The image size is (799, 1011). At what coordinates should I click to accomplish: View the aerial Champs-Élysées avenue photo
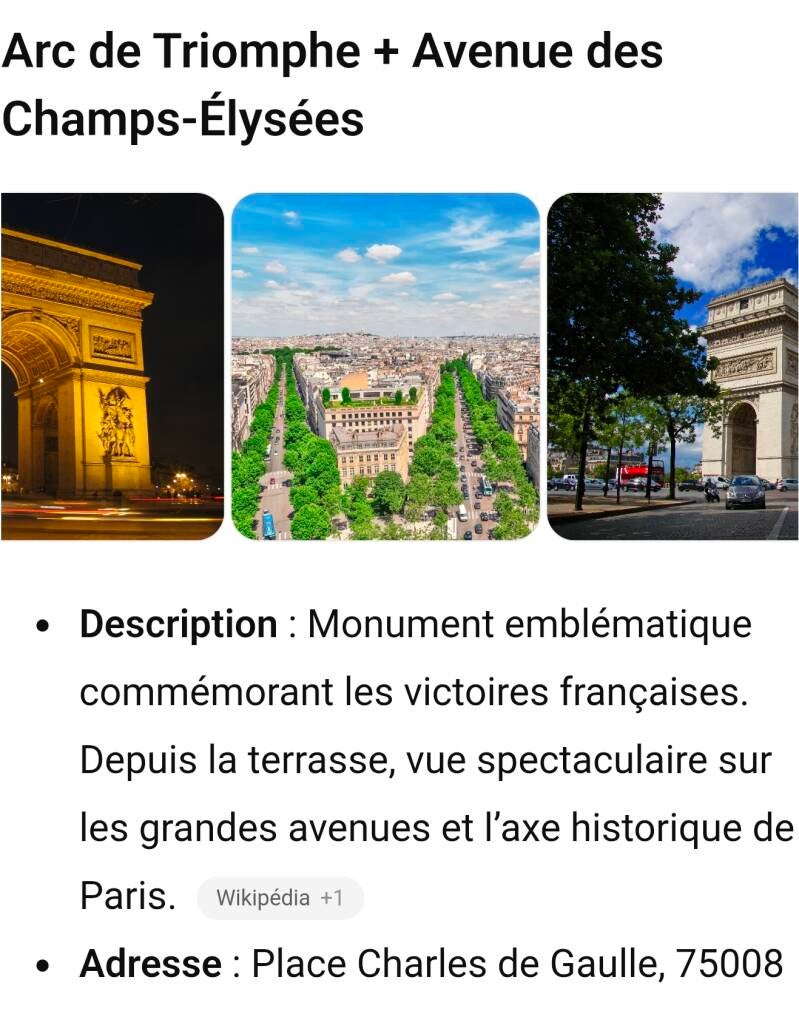385,366
